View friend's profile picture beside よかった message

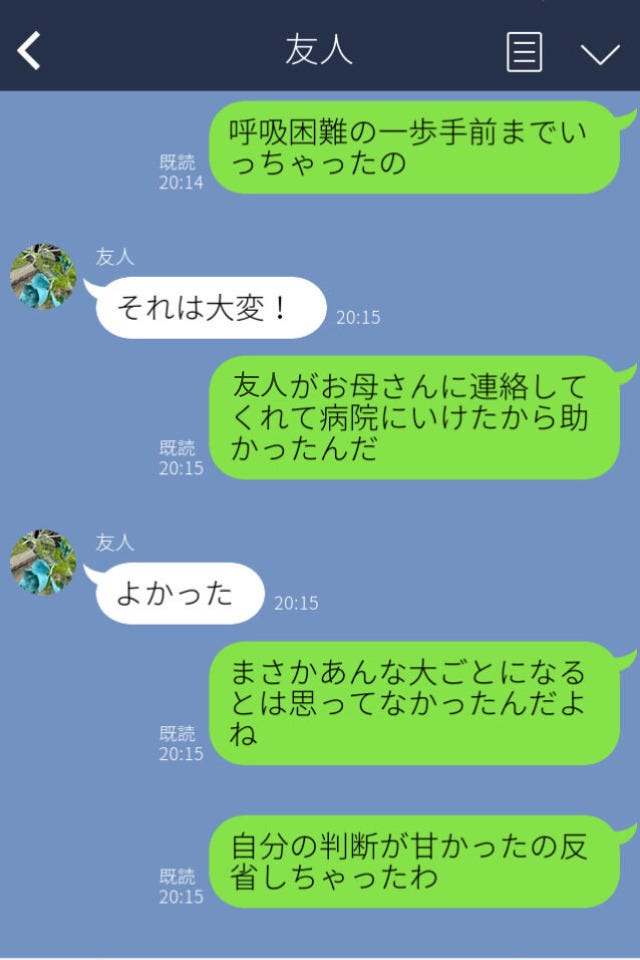(43, 562)
